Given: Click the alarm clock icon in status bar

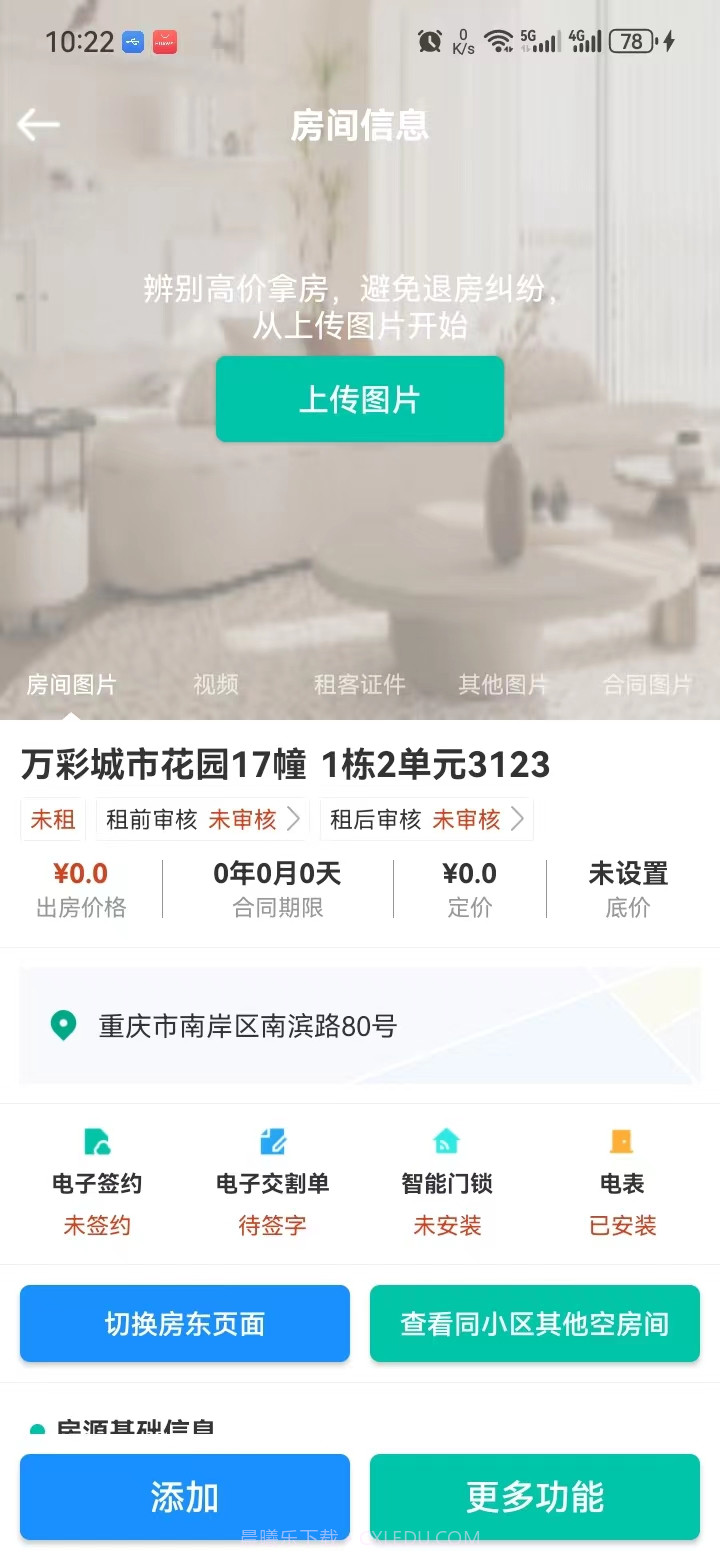Looking at the screenshot, I should (429, 42).
